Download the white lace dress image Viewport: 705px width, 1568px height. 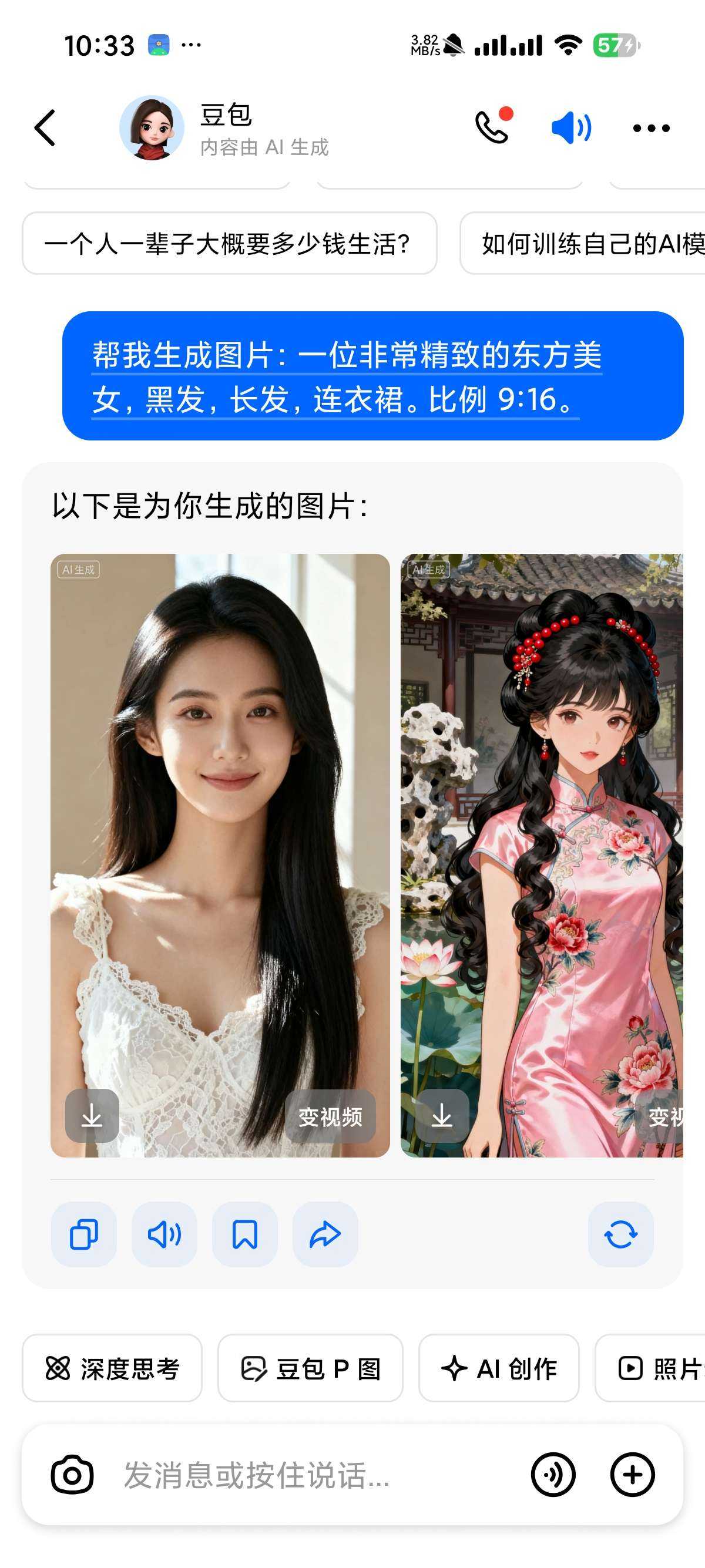point(92,1116)
